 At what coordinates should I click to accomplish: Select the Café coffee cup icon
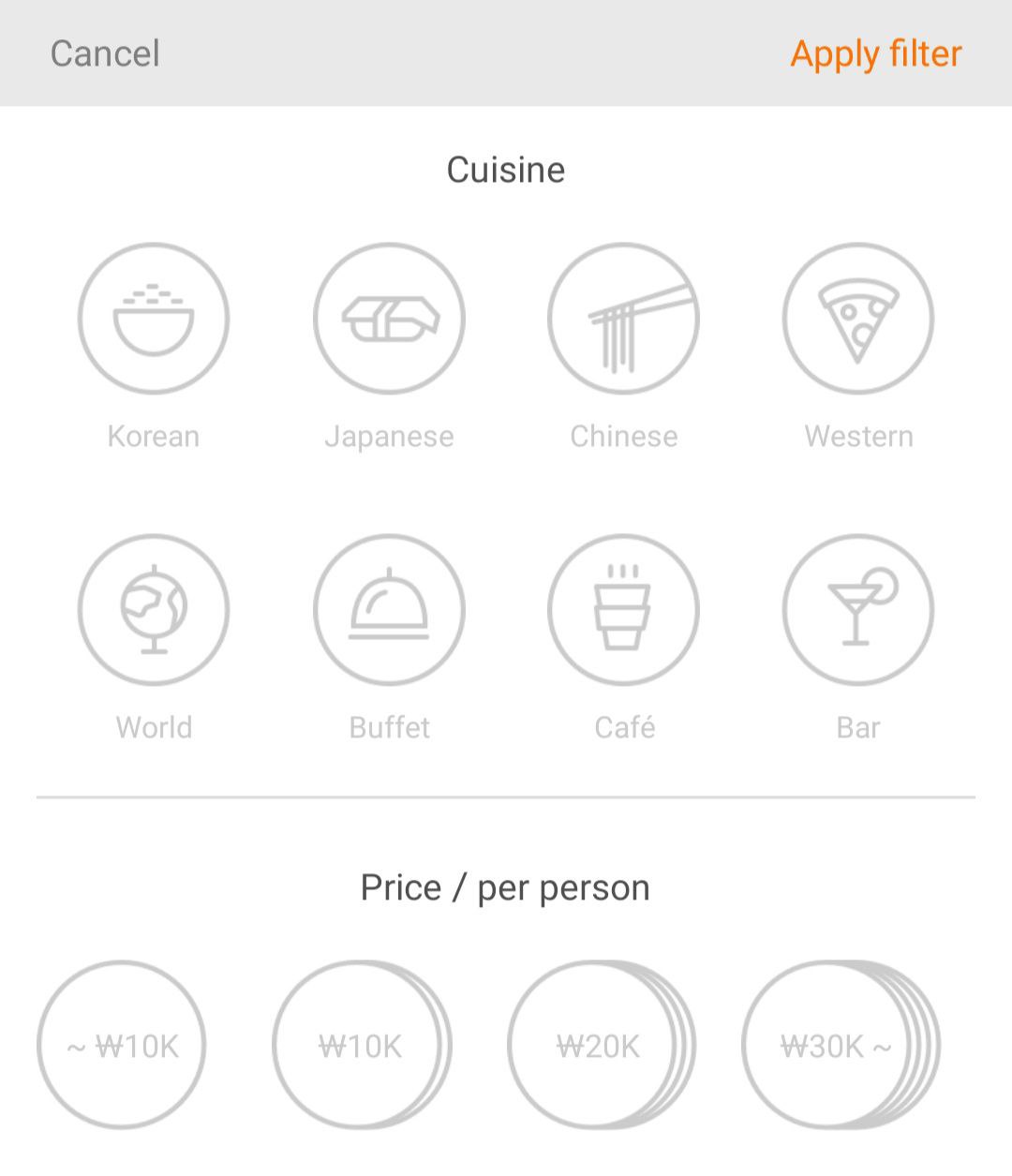tap(623, 609)
